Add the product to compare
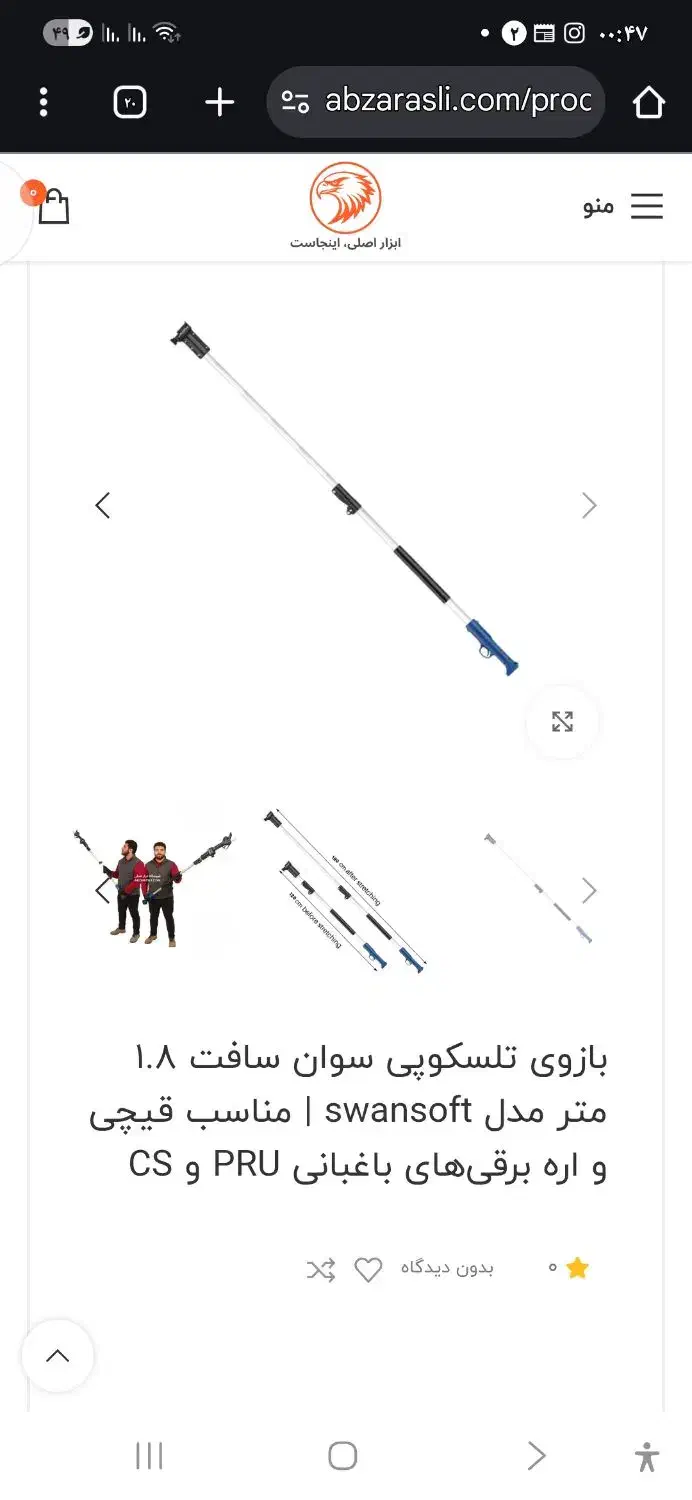Viewport: 692px width, 1500px height. coord(321,1270)
